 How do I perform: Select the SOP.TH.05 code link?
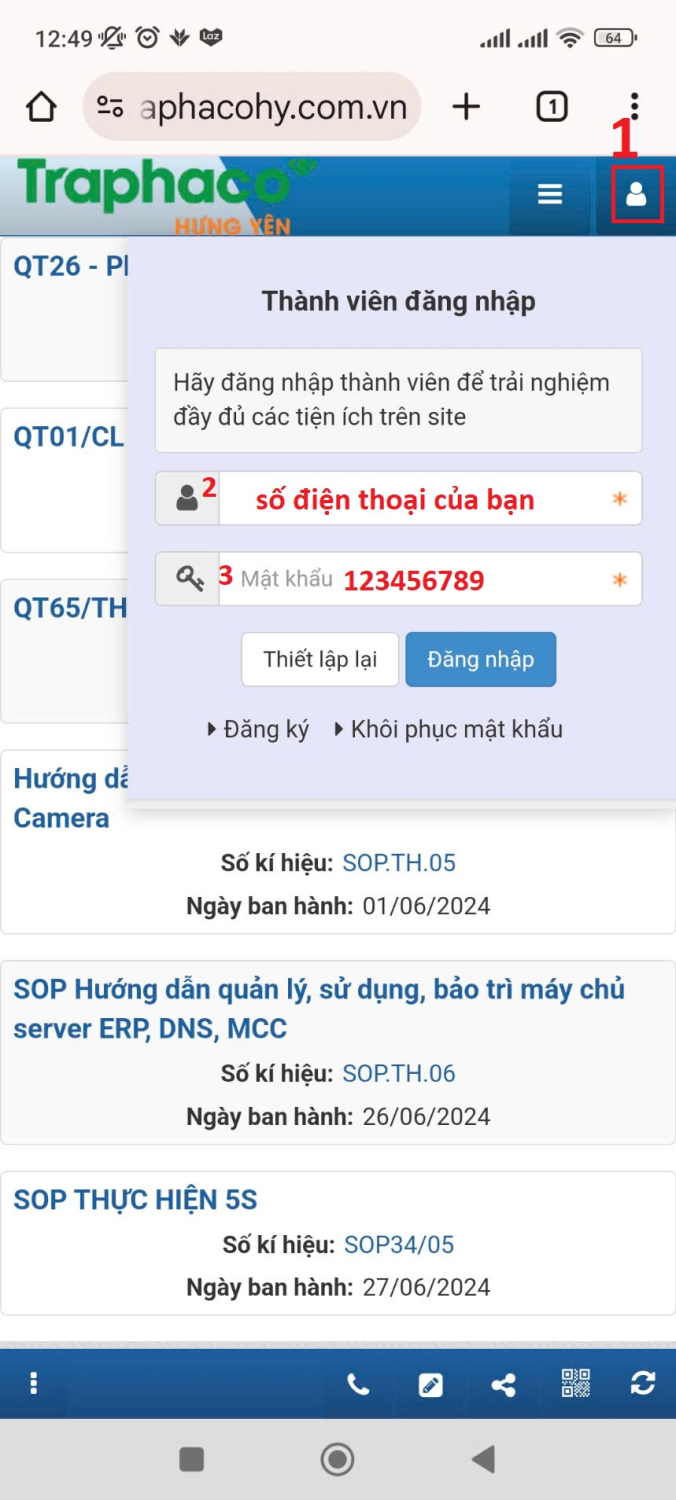[399, 863]
